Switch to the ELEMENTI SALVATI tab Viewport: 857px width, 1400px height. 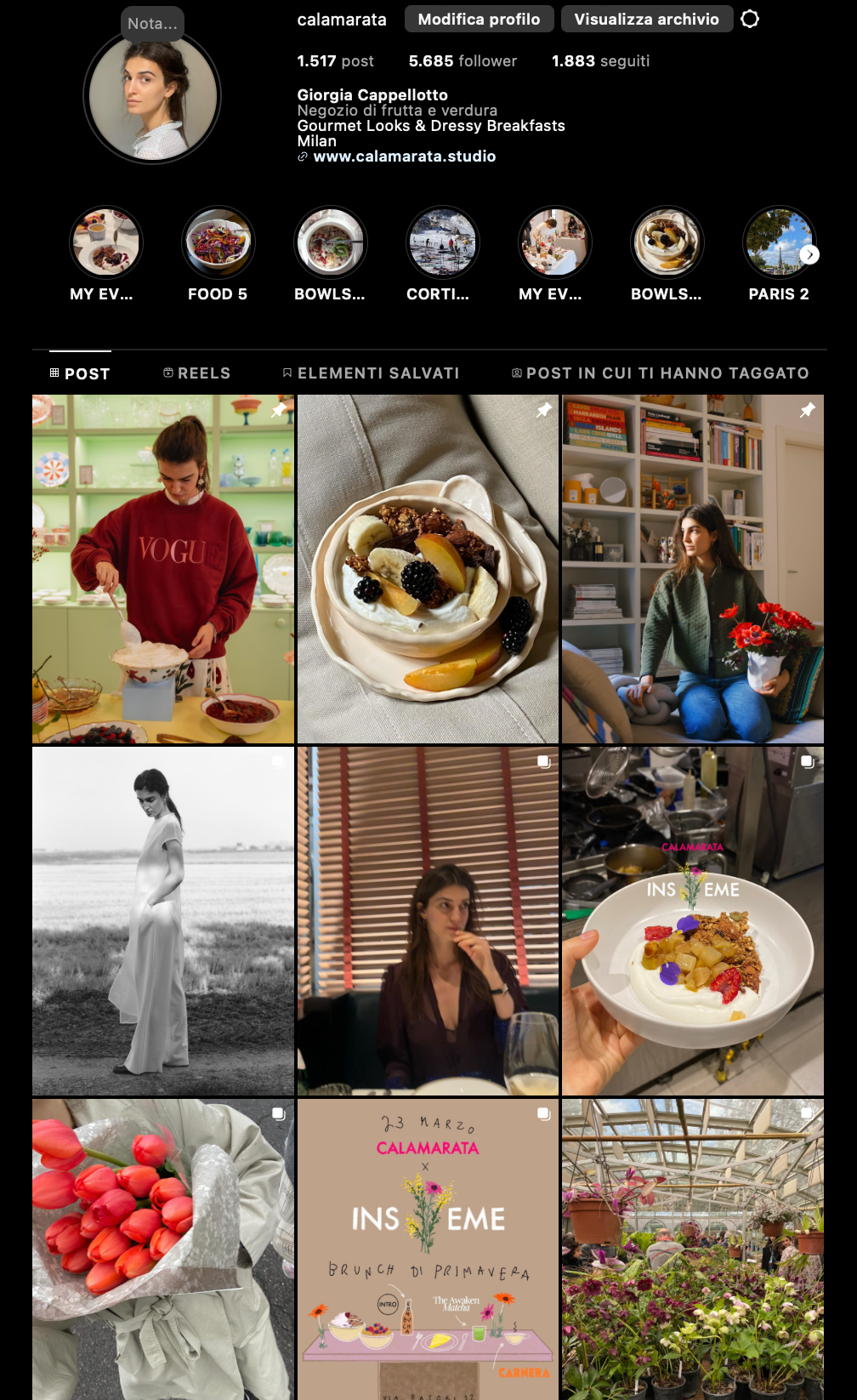click(371, 373)
